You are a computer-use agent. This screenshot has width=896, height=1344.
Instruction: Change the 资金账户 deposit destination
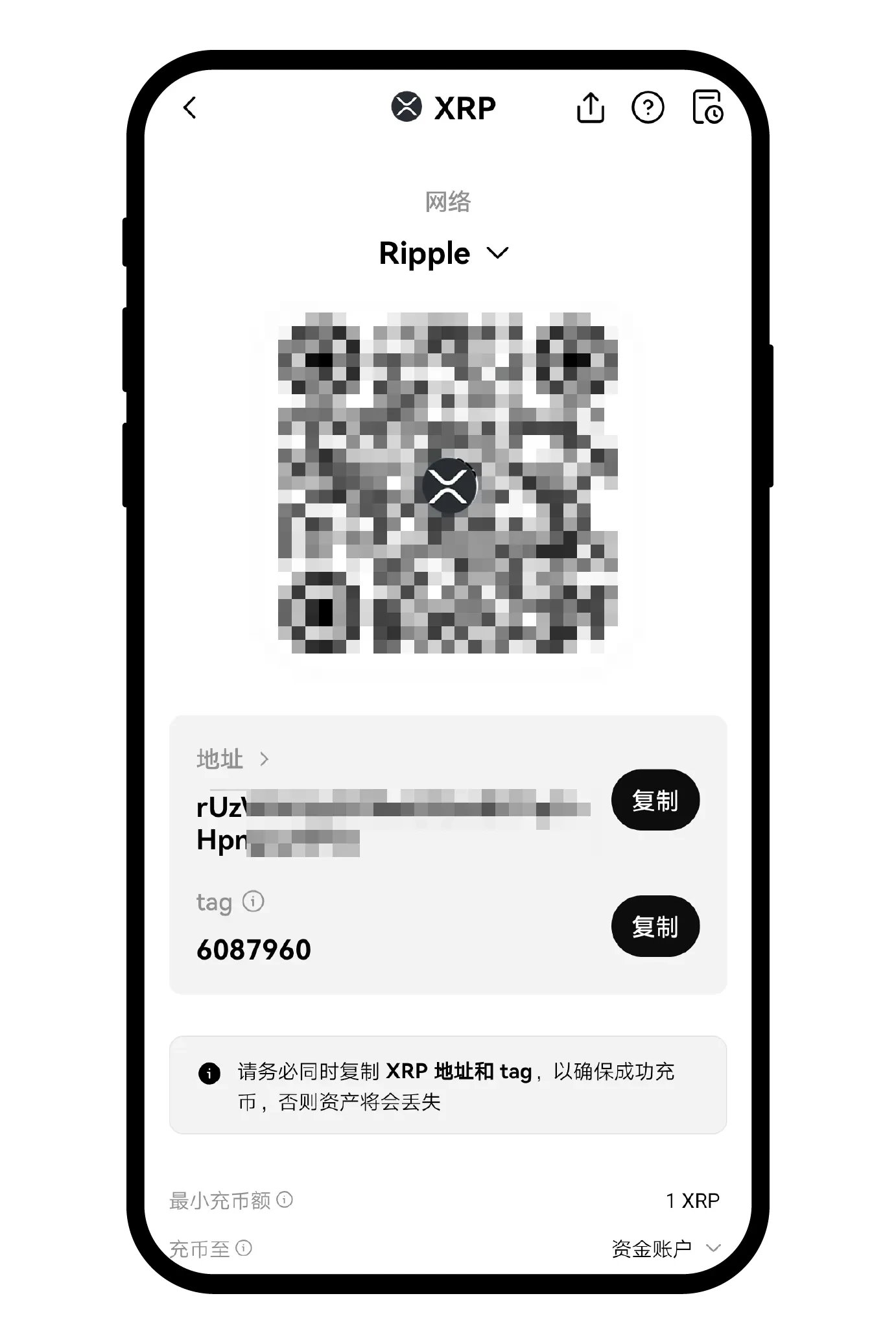pyautogui.click(x=666, y=1248)
